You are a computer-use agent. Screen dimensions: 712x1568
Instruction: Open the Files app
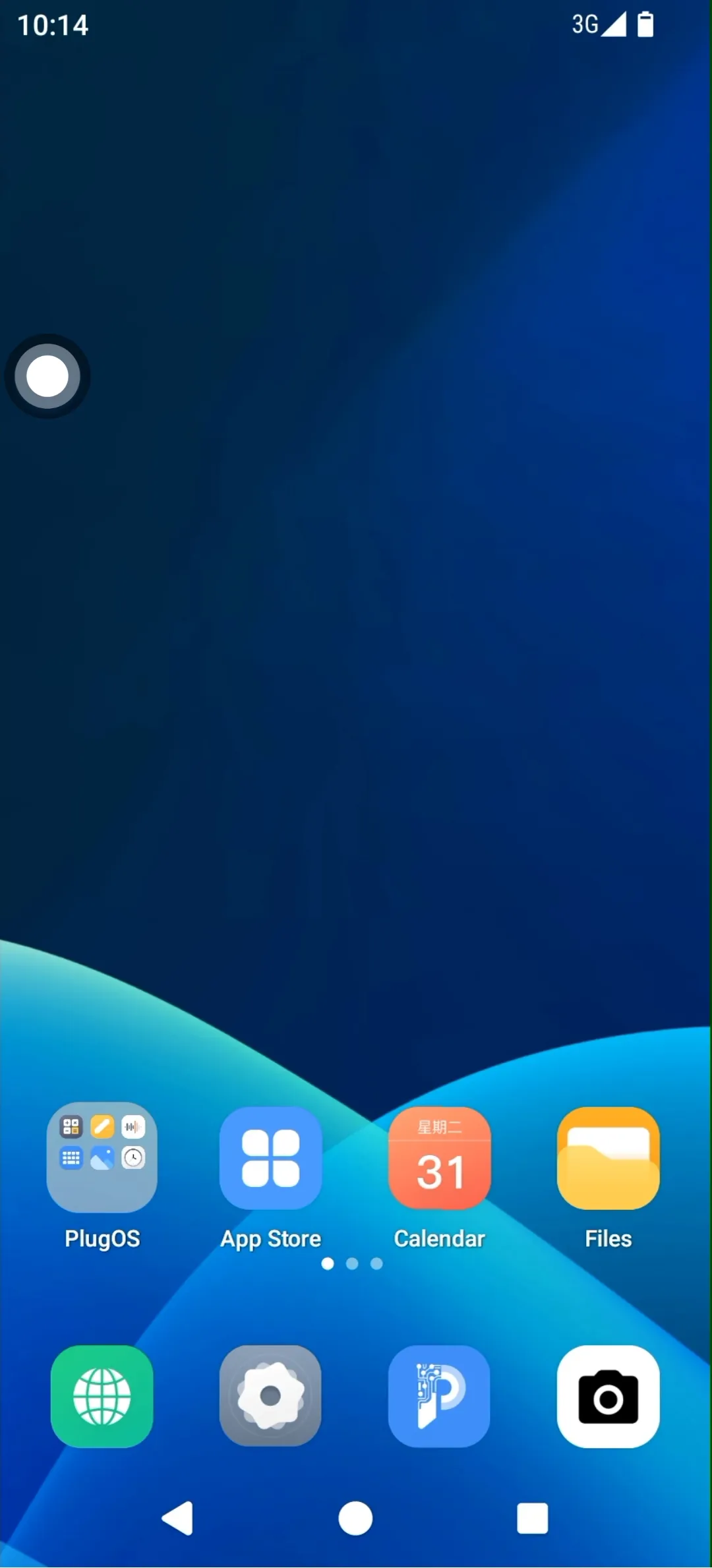[608, 1159]
